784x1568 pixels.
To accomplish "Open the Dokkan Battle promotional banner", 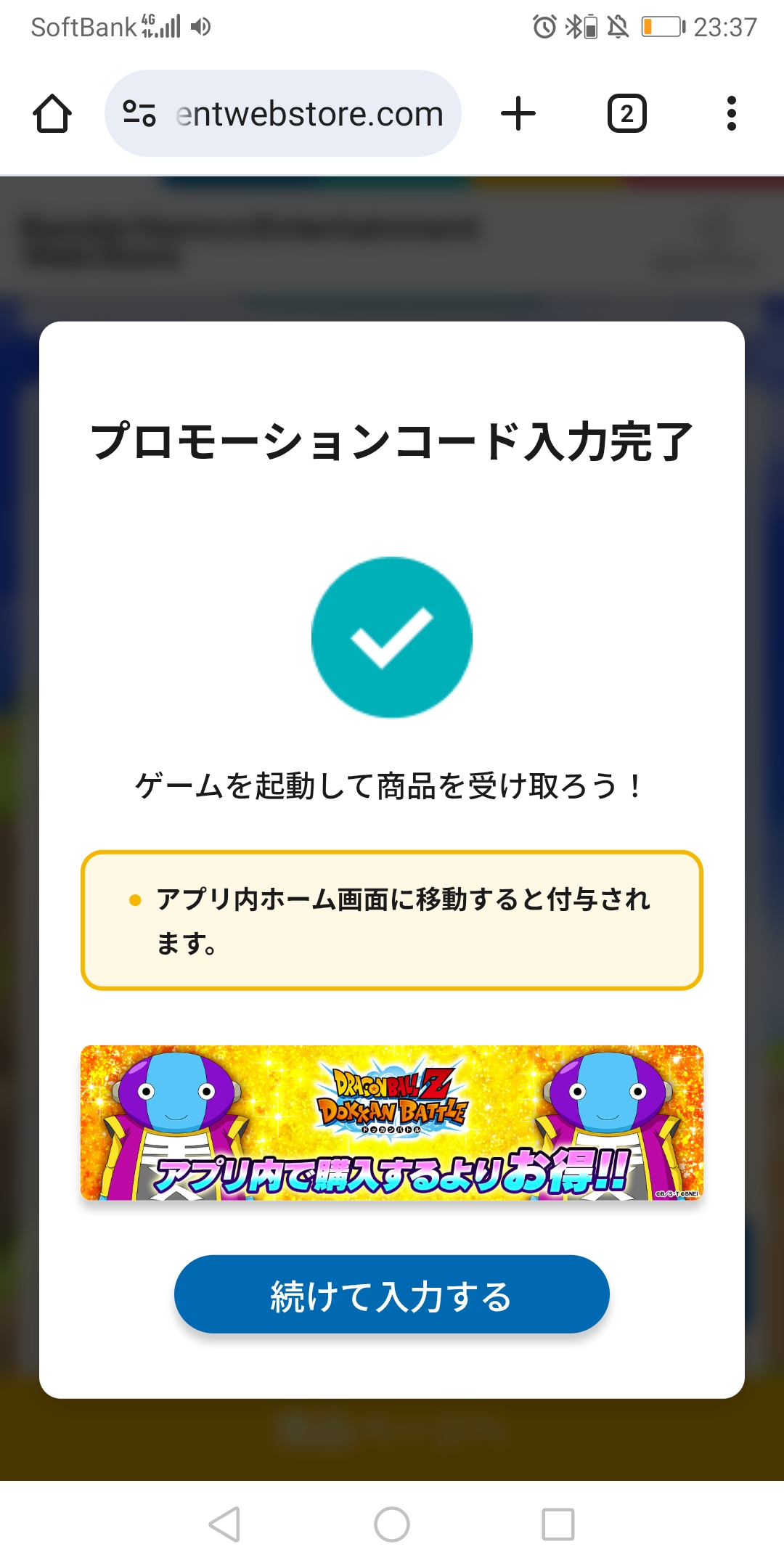I will 391,1122.
